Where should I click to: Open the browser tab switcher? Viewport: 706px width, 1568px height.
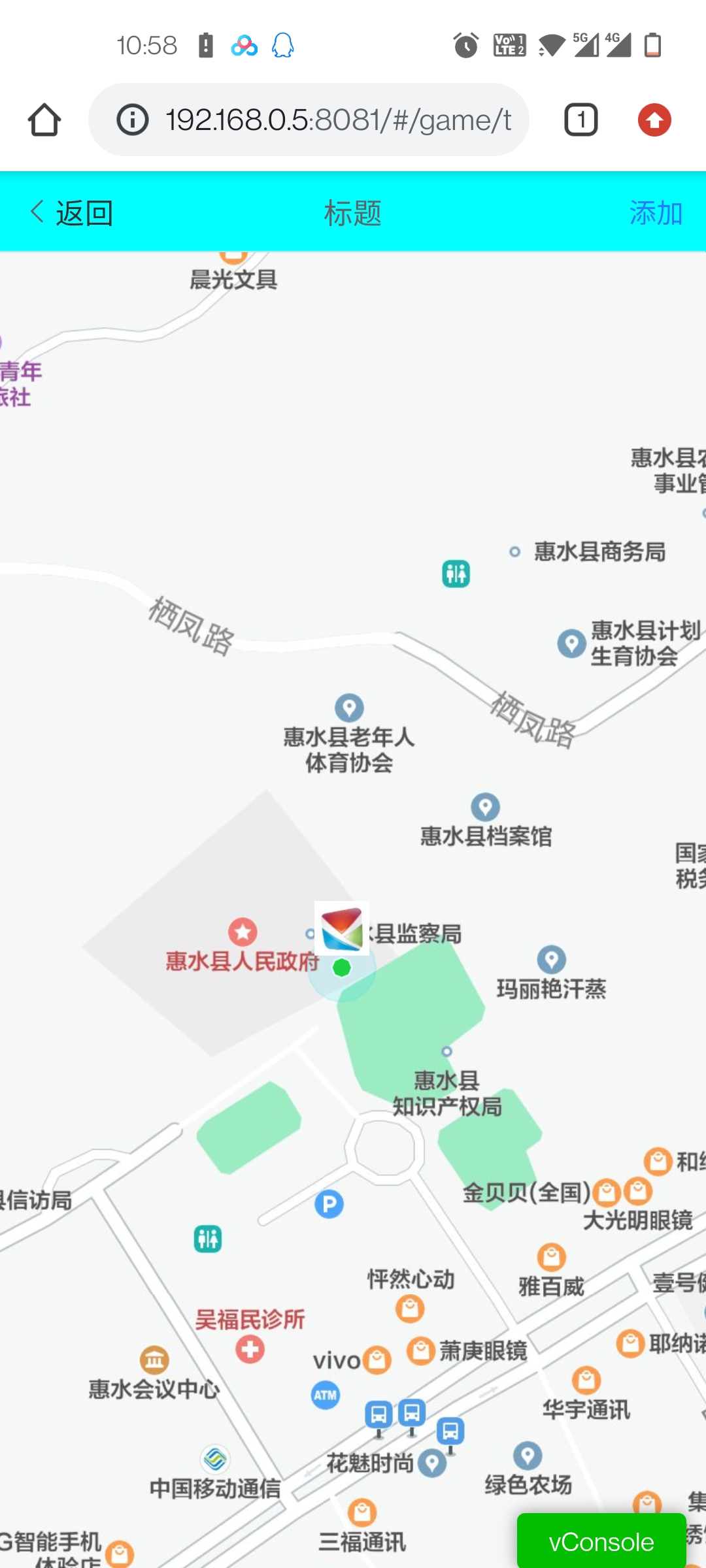click(x=580, y=120)
